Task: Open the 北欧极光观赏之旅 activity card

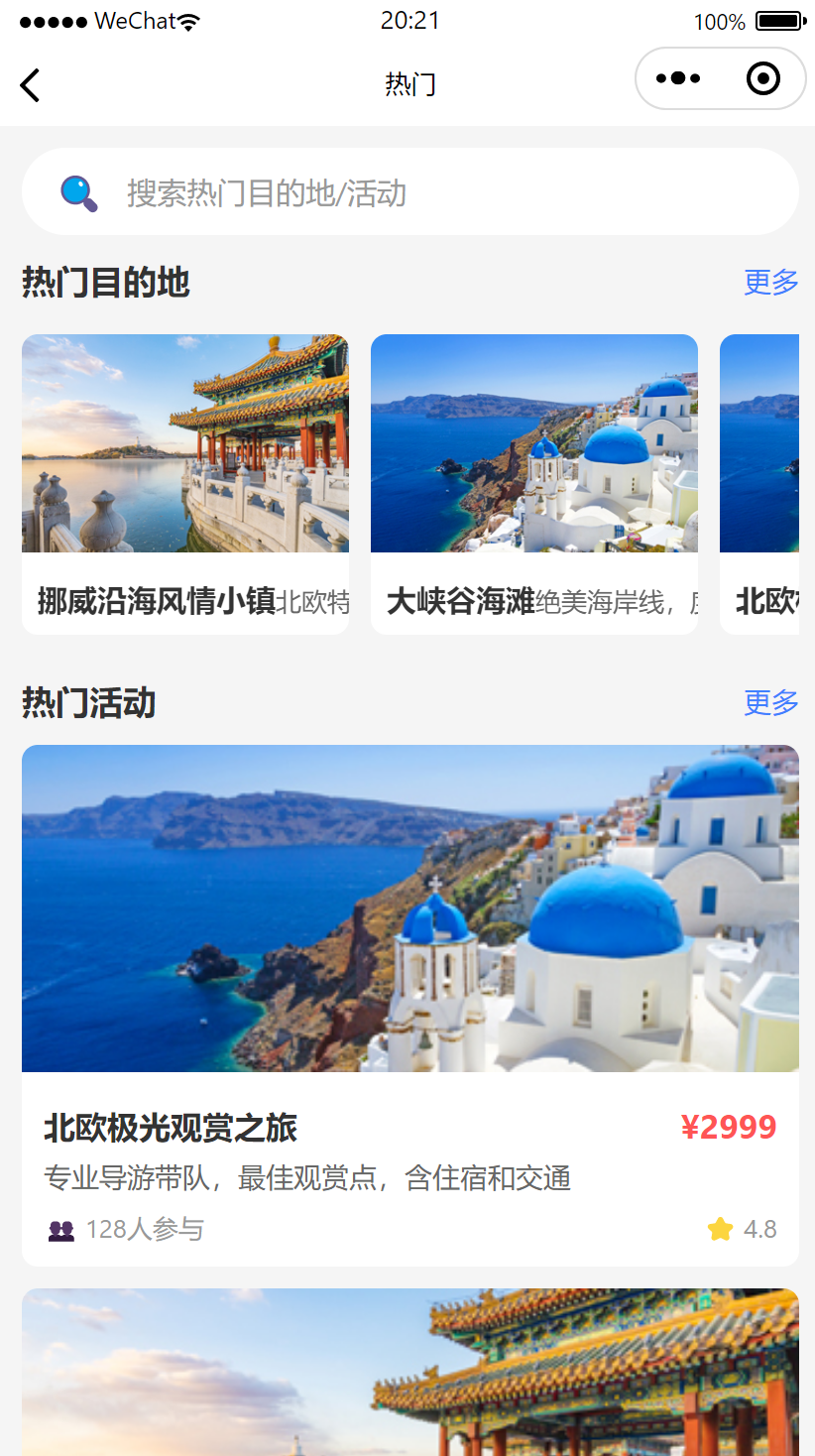Action: (x=409, y=1004)
